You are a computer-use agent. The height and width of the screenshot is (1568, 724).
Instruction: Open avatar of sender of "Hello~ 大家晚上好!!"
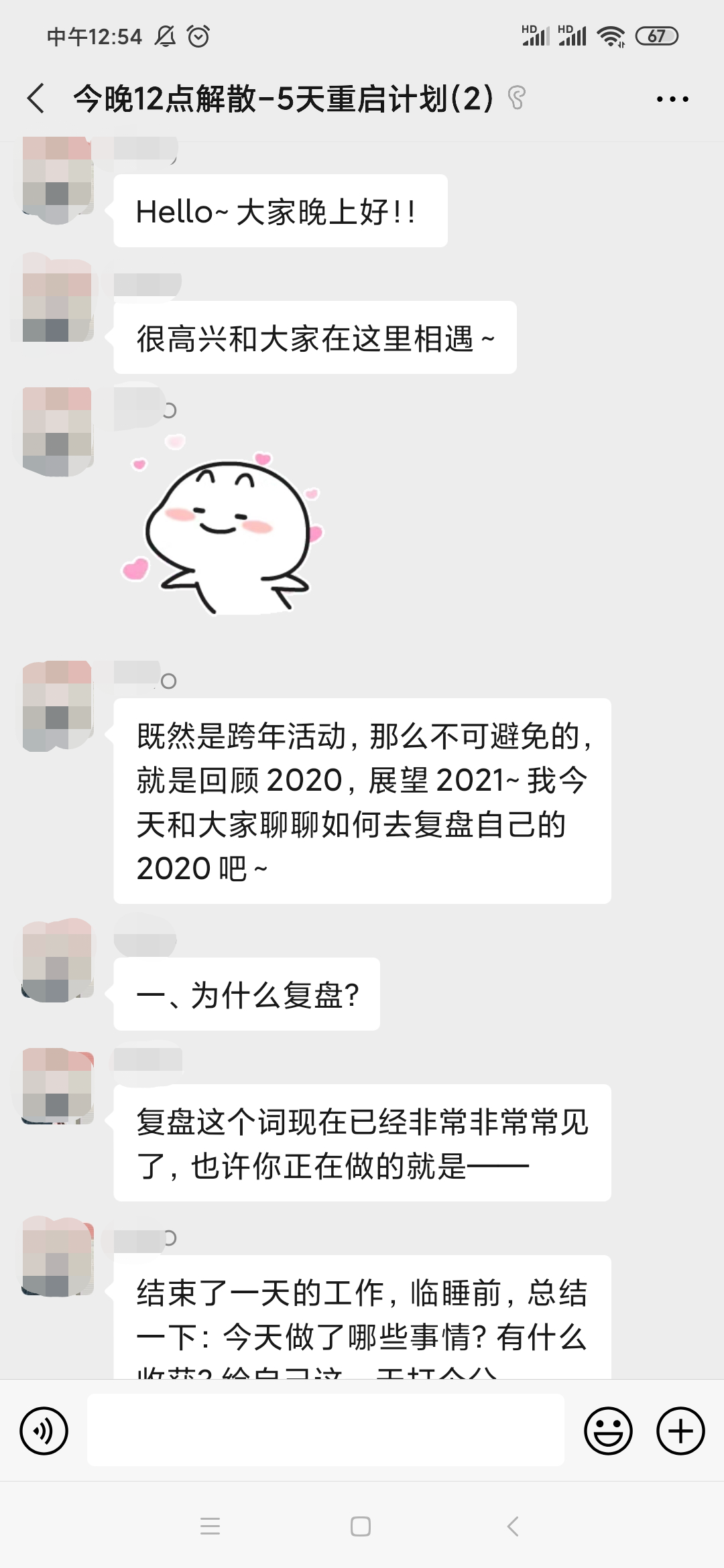click(x=57, y=180)
